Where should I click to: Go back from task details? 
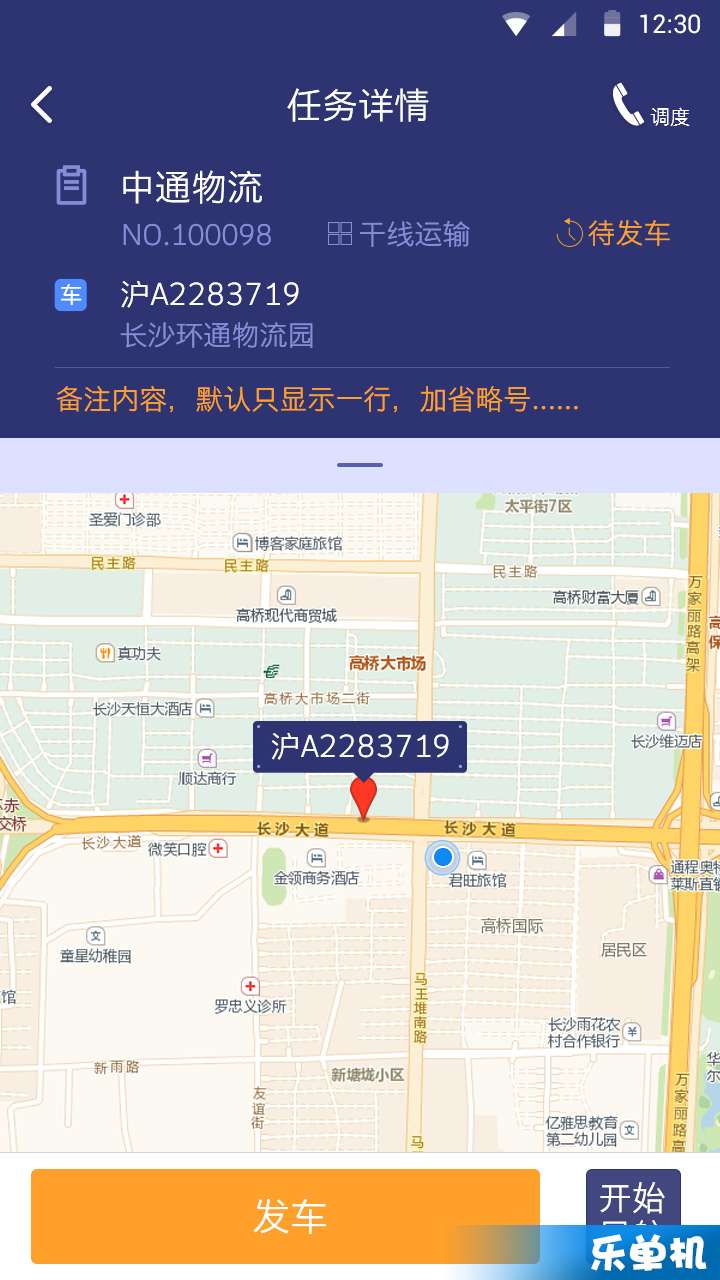42,105
